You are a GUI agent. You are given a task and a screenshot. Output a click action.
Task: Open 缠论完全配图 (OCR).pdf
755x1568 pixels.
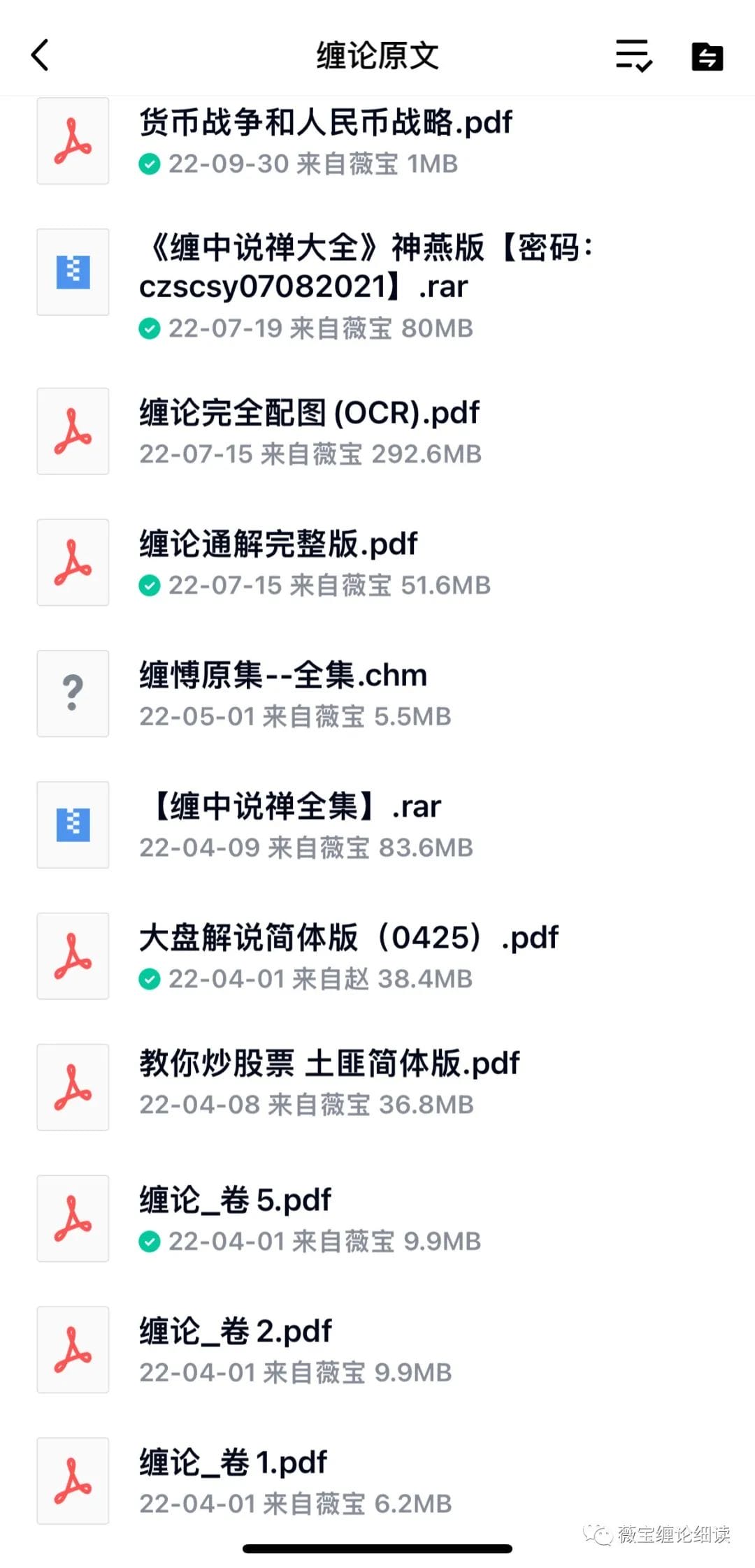377,431
